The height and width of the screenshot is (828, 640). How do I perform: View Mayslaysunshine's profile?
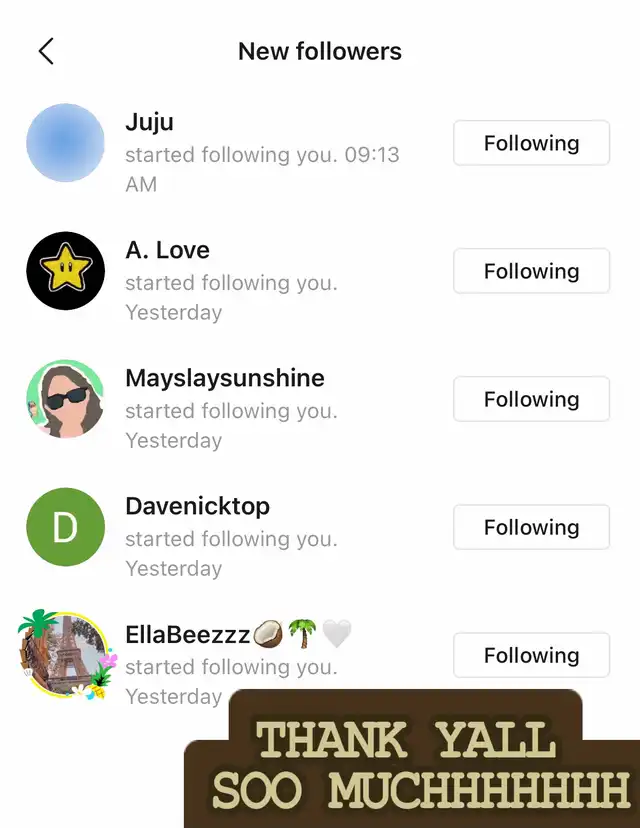tap(65, 399)
